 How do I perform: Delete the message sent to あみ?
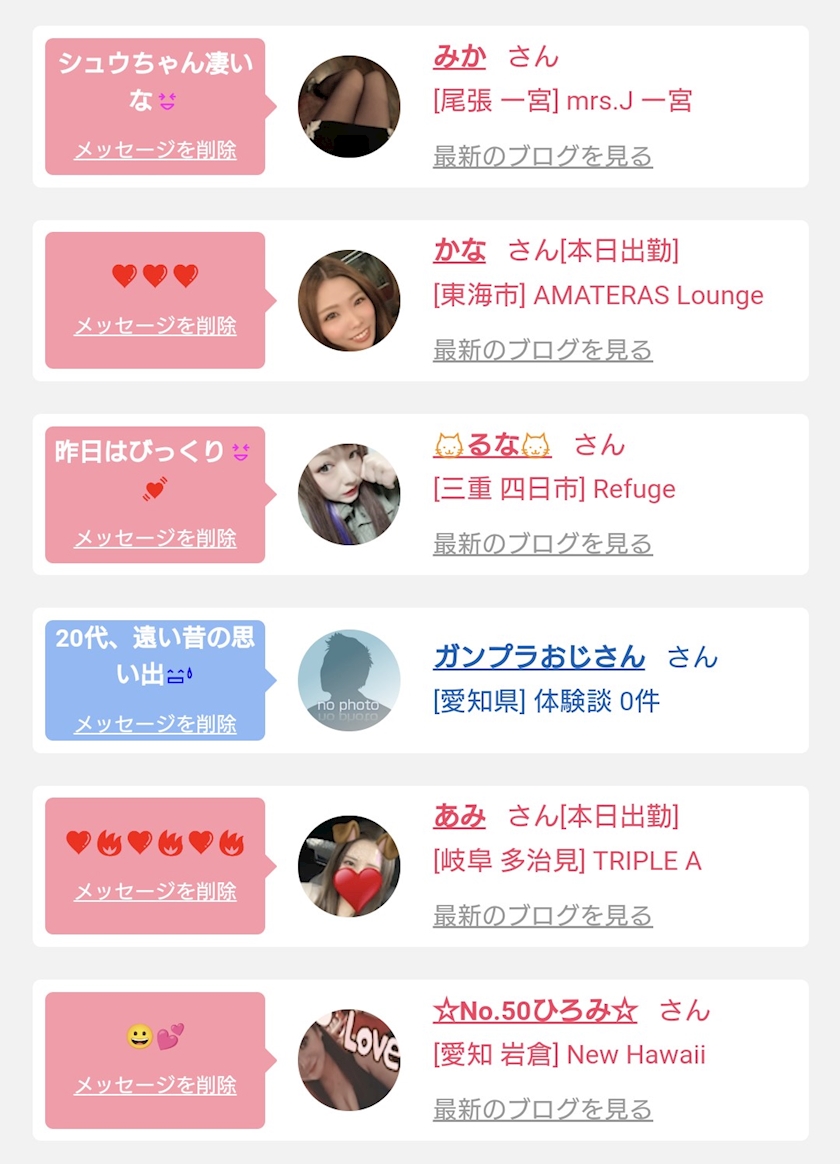coord(155,892)
